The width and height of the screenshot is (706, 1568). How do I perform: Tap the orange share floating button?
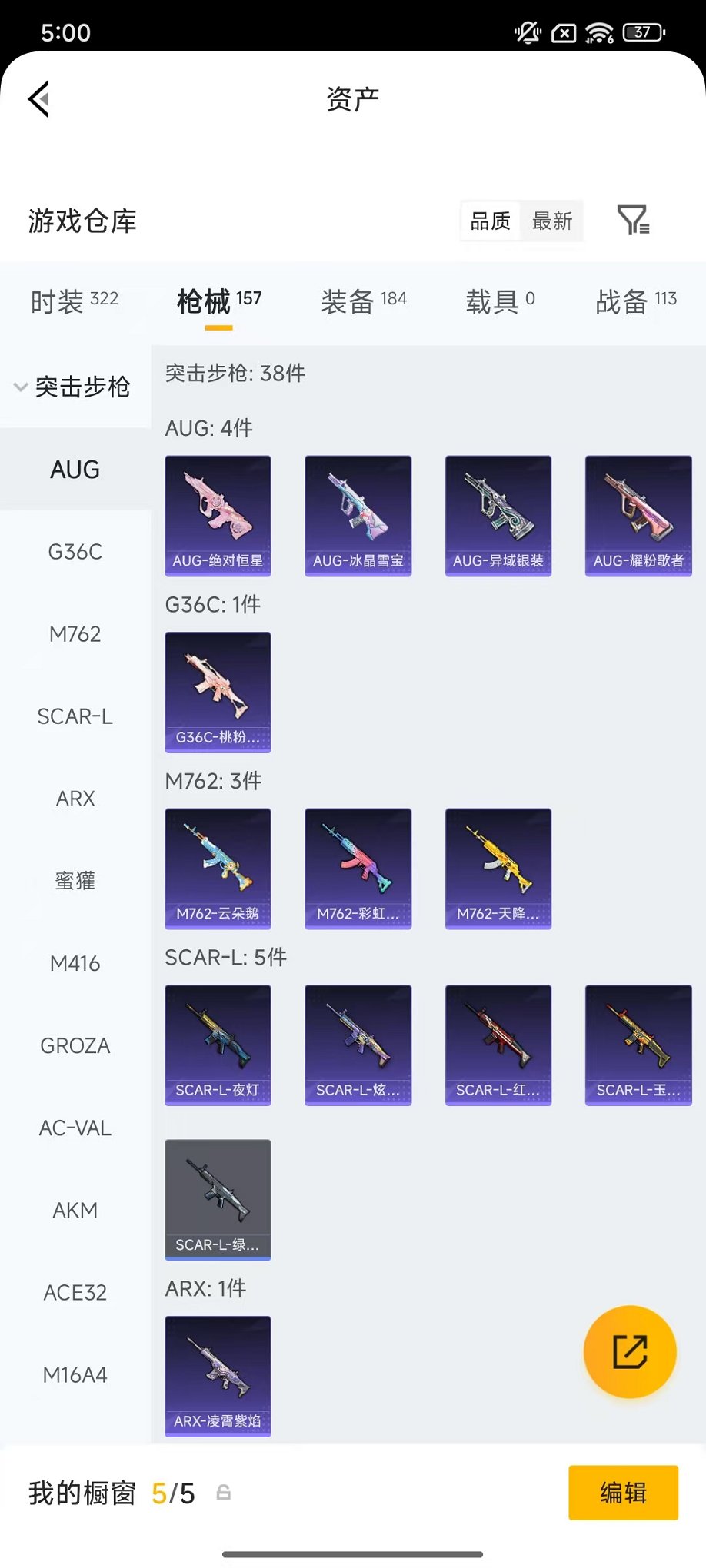(629, 1352)
